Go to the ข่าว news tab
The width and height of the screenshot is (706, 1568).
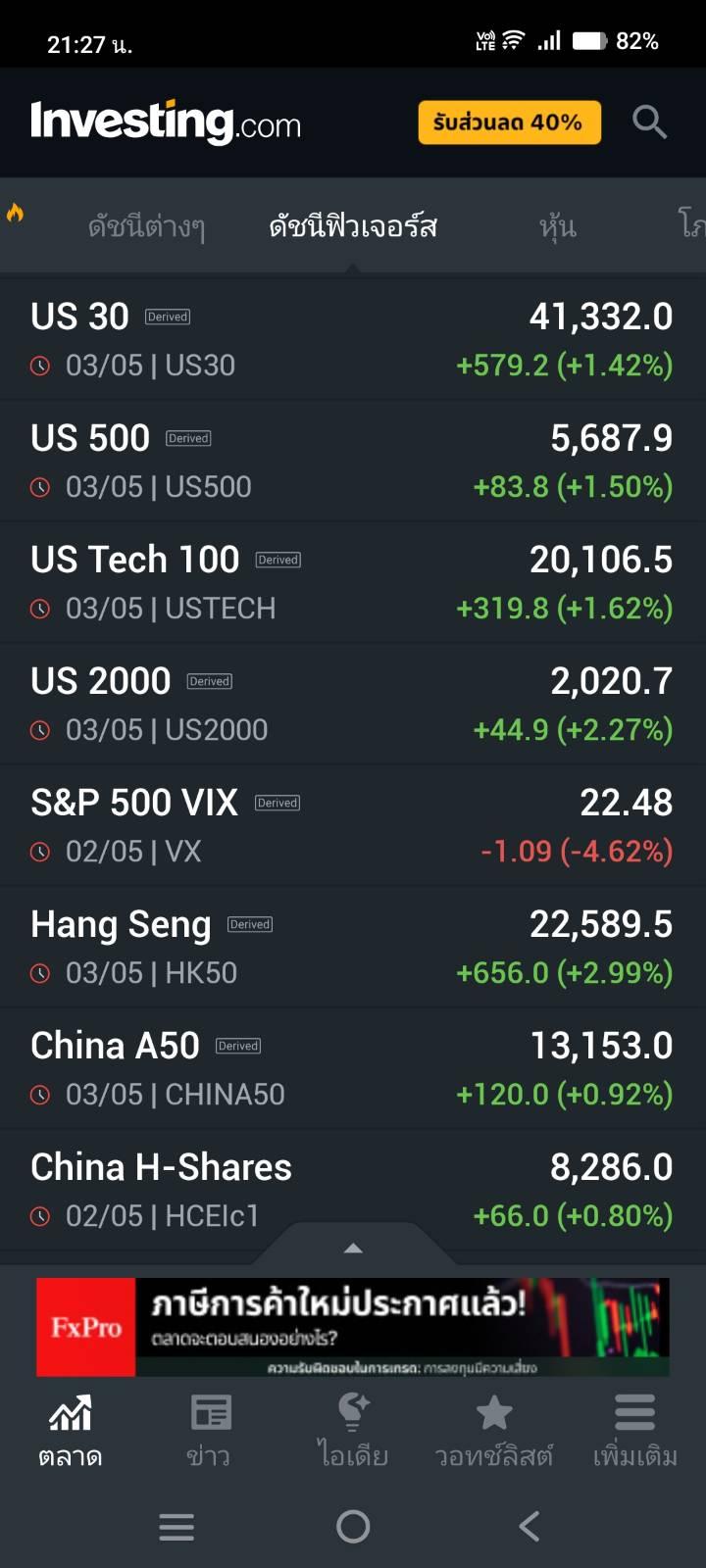(210, 1431)
